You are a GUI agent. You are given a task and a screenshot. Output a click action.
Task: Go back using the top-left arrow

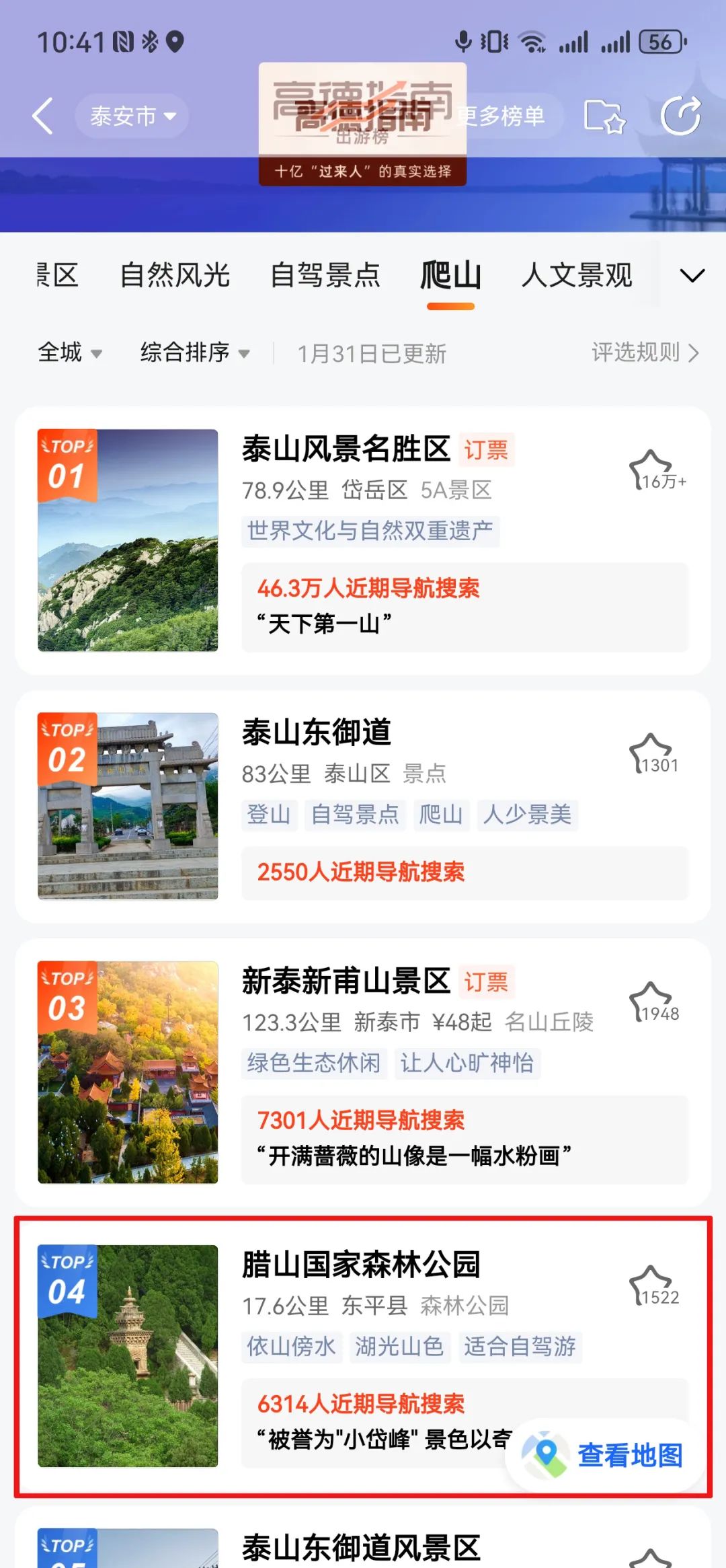pos(43,116)
